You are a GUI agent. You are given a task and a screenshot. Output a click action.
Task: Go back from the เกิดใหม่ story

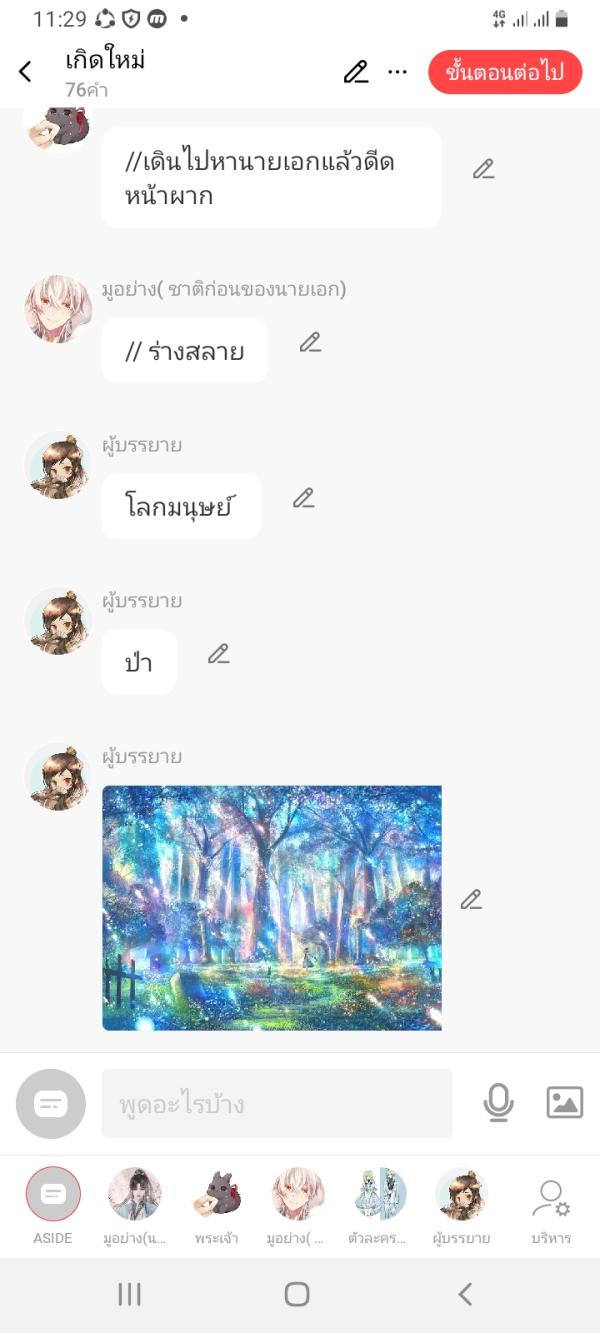(26, 72)
